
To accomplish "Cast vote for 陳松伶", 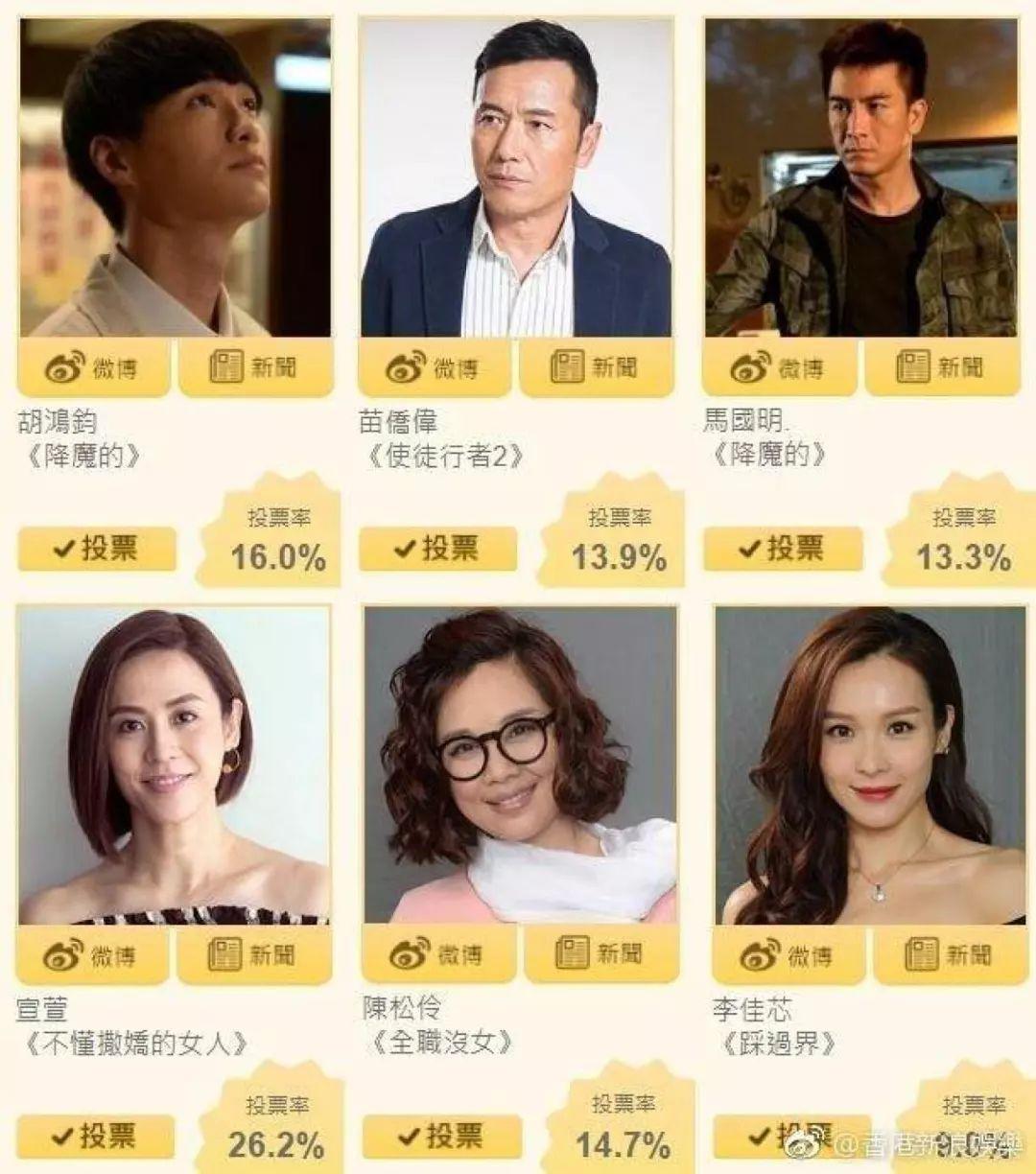I will (441, 1138).
